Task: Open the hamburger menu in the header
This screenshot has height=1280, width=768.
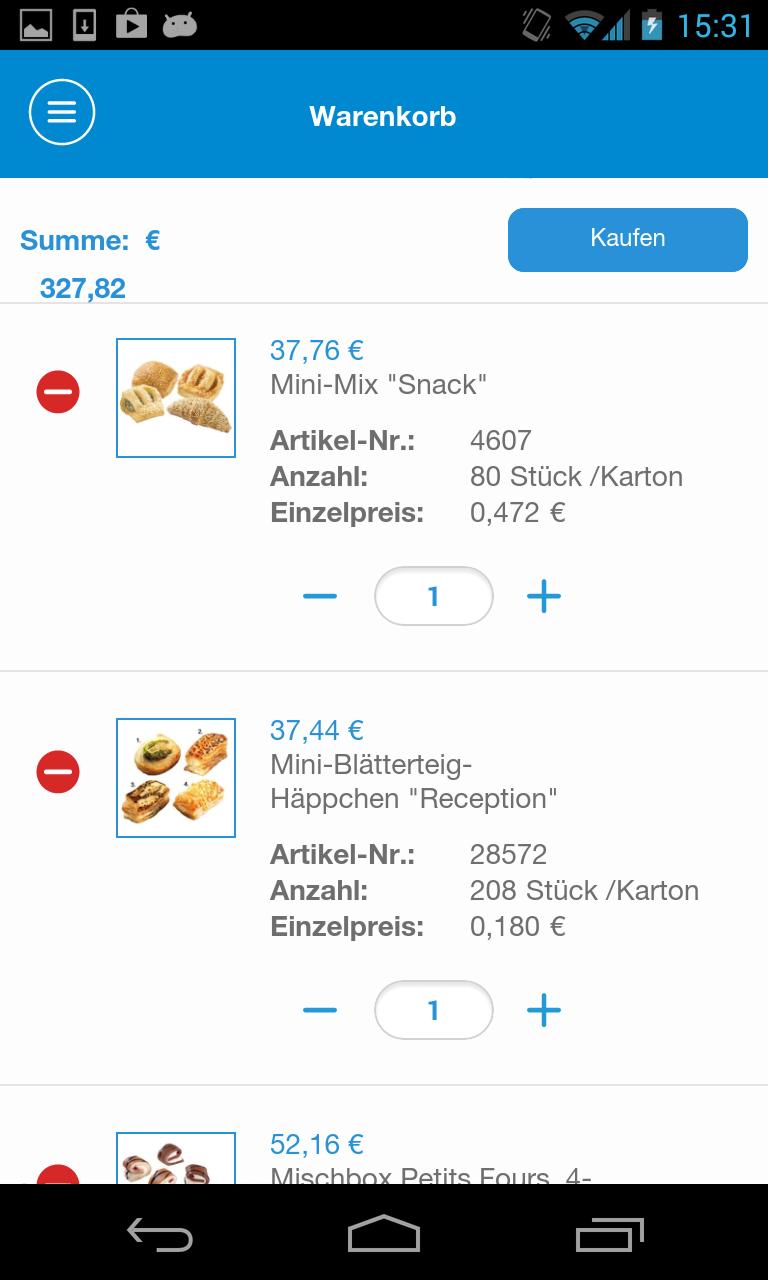Action: click(62, 112)
